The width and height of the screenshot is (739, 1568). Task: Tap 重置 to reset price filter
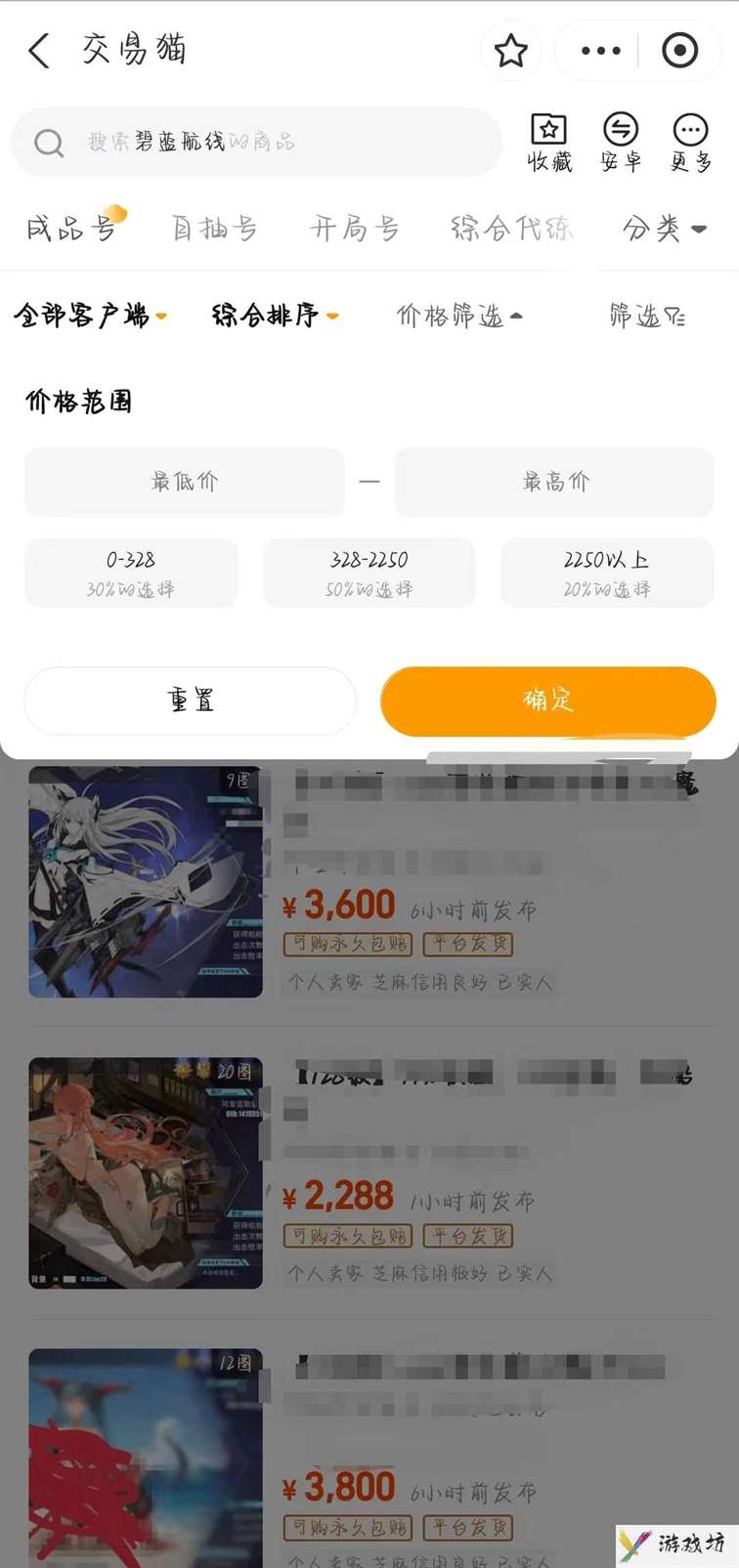tap(190, 700)
